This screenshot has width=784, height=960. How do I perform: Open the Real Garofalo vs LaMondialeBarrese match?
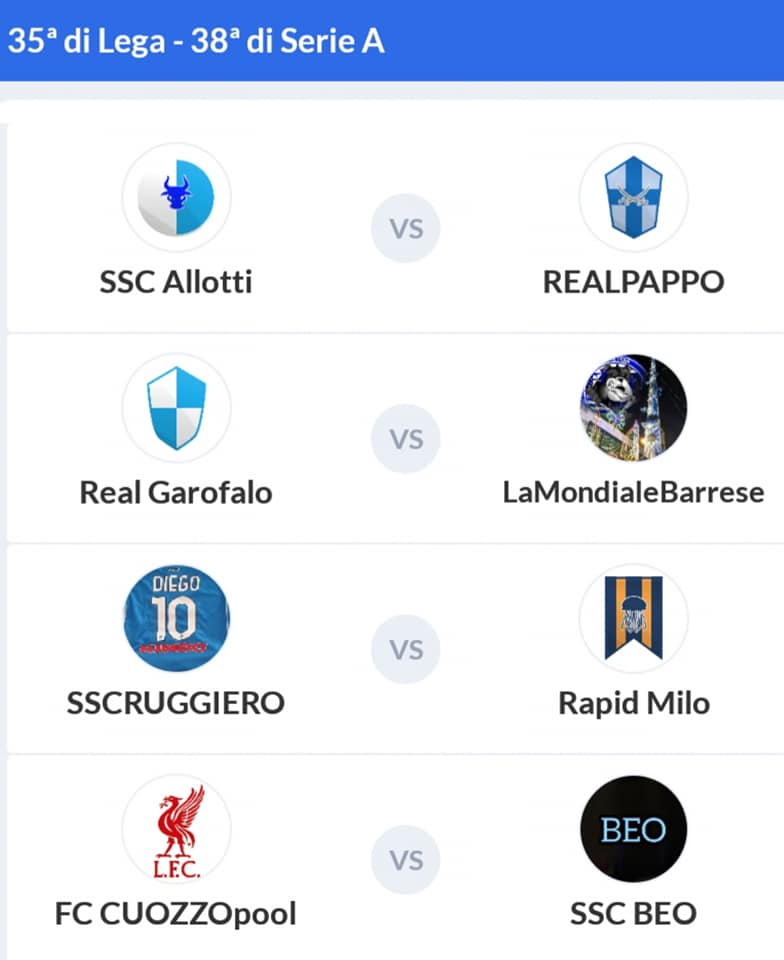(x=405, y=438)
